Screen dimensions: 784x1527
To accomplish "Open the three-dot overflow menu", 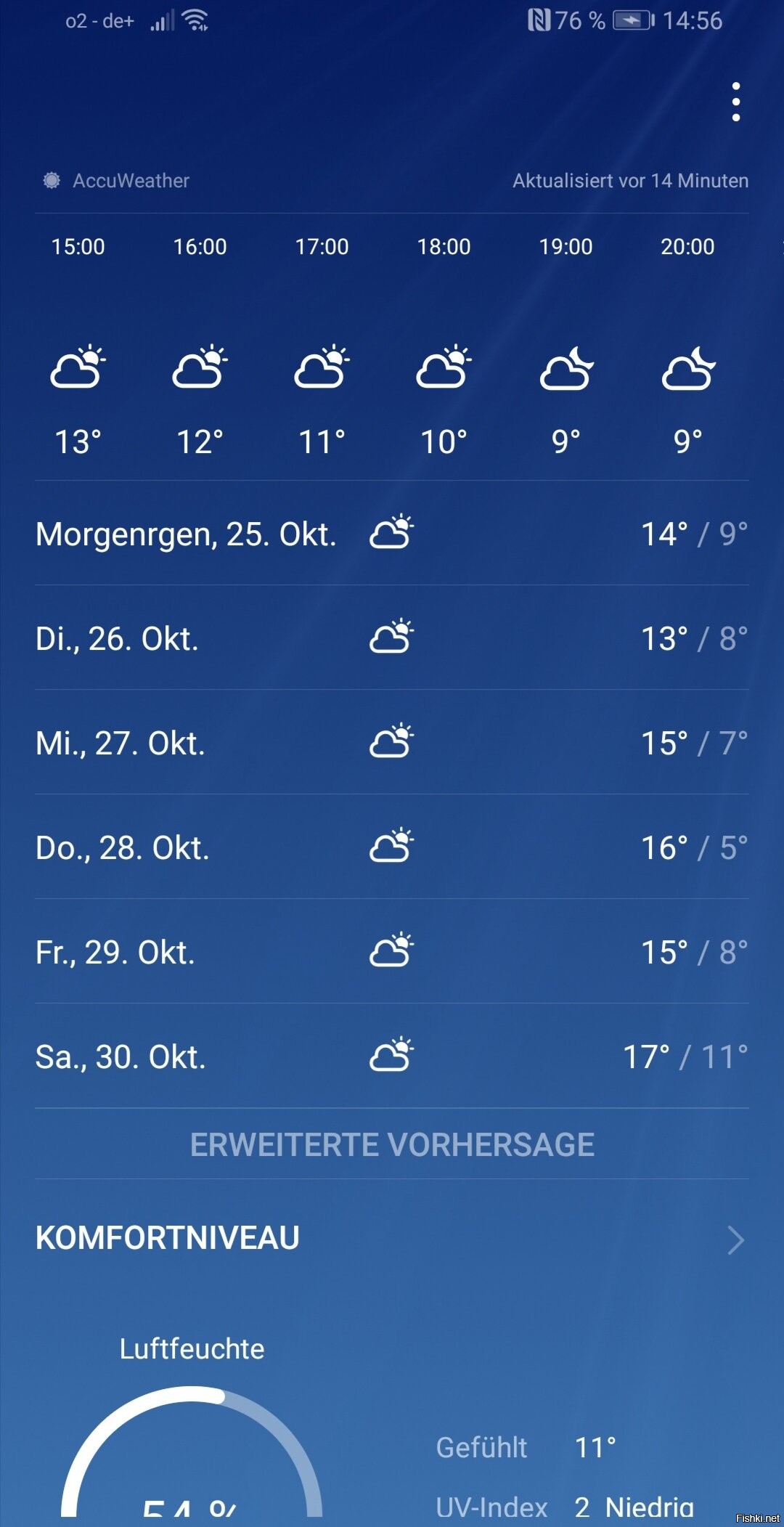I will pos(736,102).
